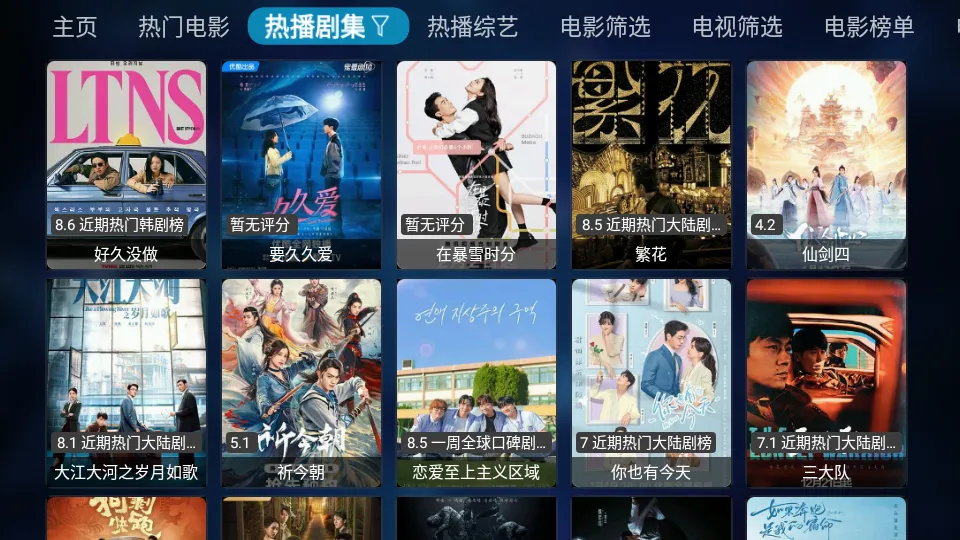The height and width of the screenshot is (540, 960).
Task: Open the 电影榜单 tab
Action: pyautogui.click(x=869, y=27)
